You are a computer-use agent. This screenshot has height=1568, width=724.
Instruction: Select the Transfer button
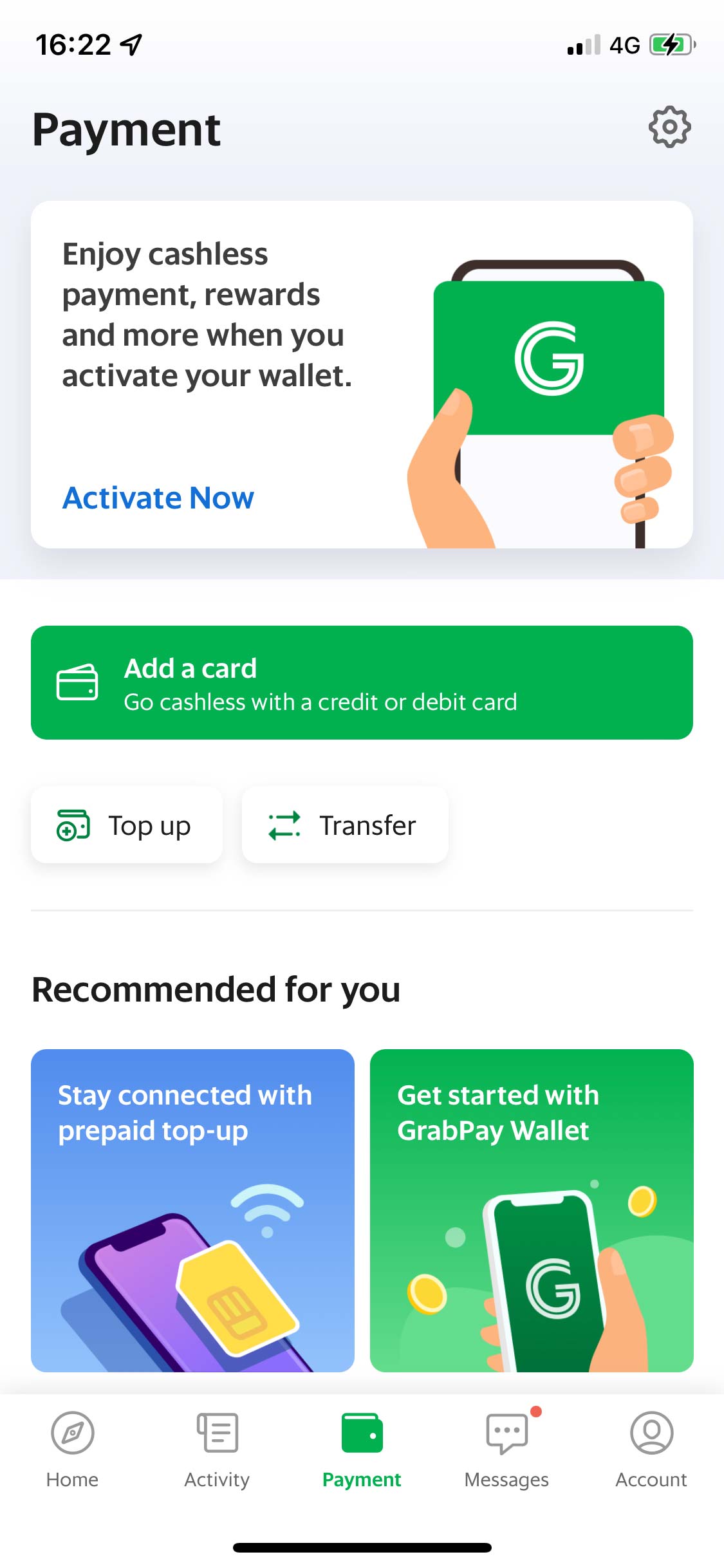(x=345, y=825)
